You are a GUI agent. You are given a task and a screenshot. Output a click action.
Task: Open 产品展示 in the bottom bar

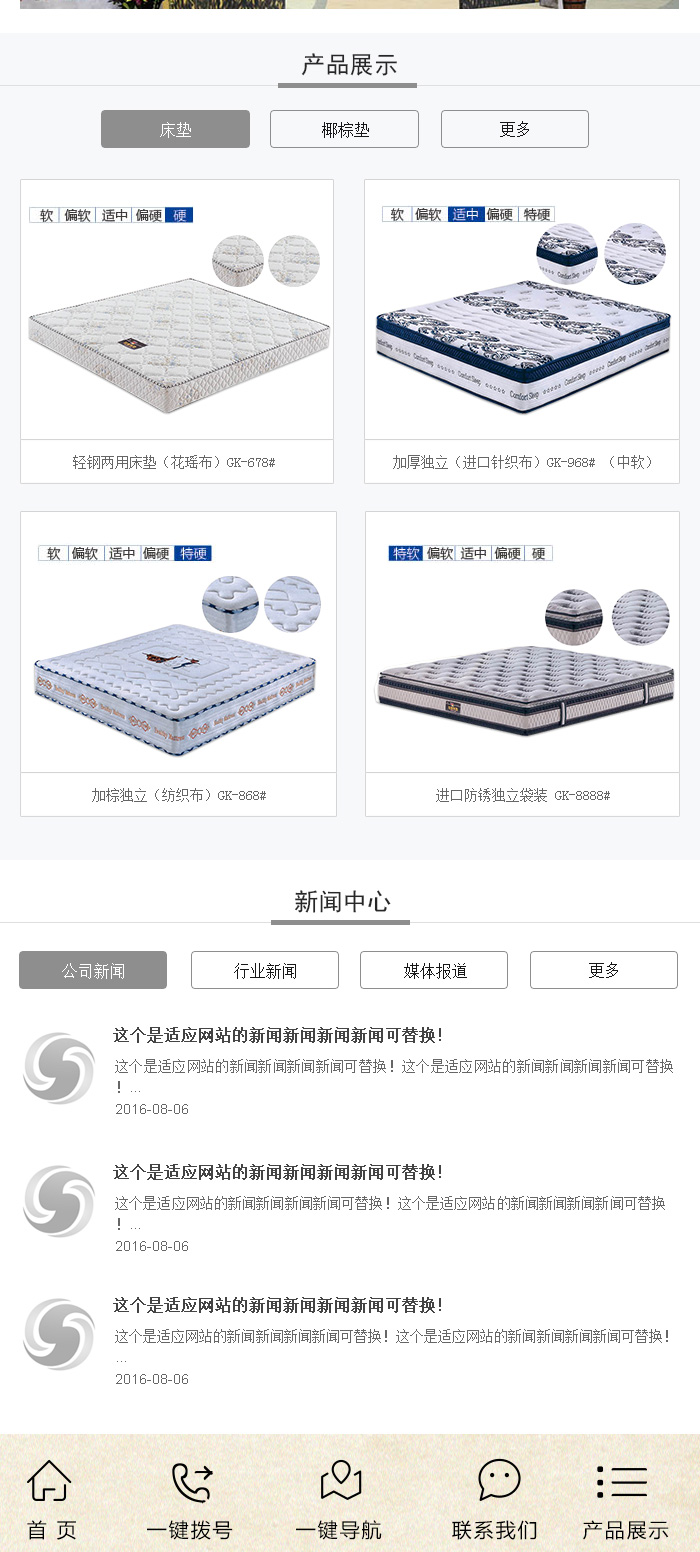[x=625, y=1499]
